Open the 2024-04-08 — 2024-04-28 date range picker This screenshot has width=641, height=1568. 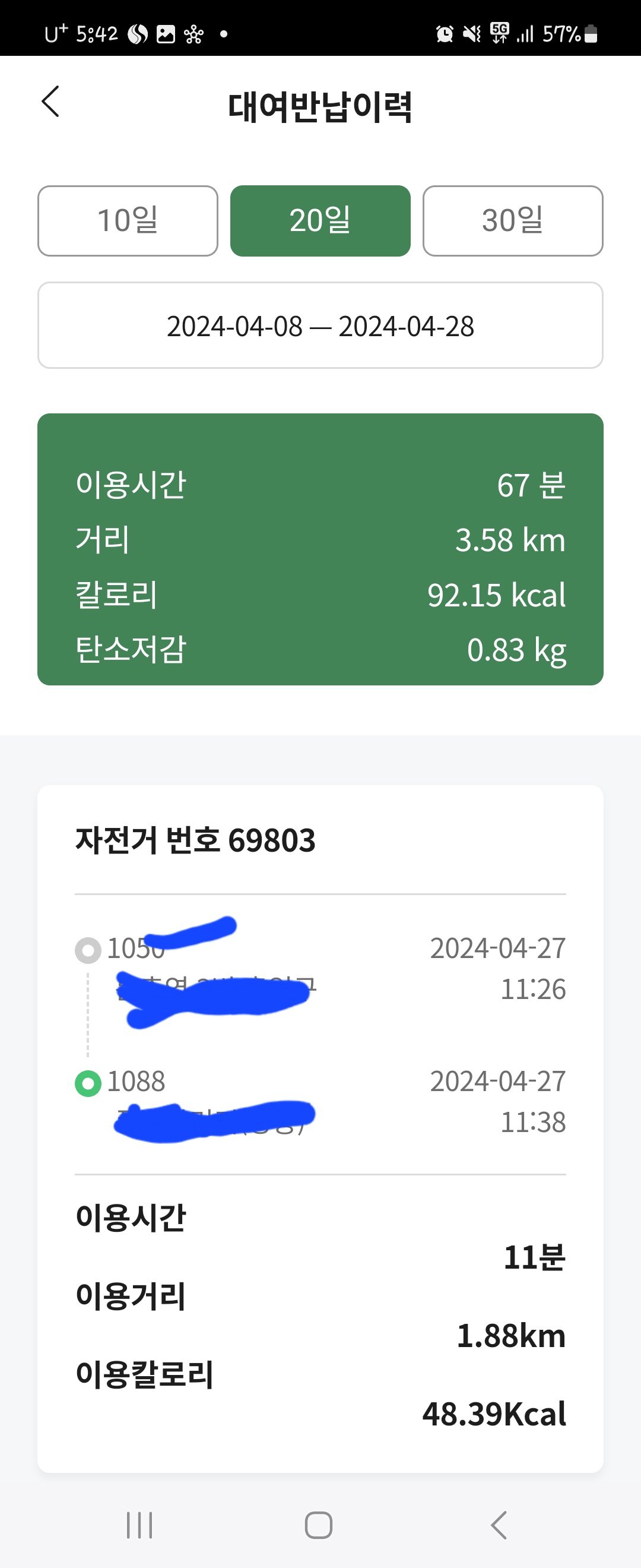[320, 325]
